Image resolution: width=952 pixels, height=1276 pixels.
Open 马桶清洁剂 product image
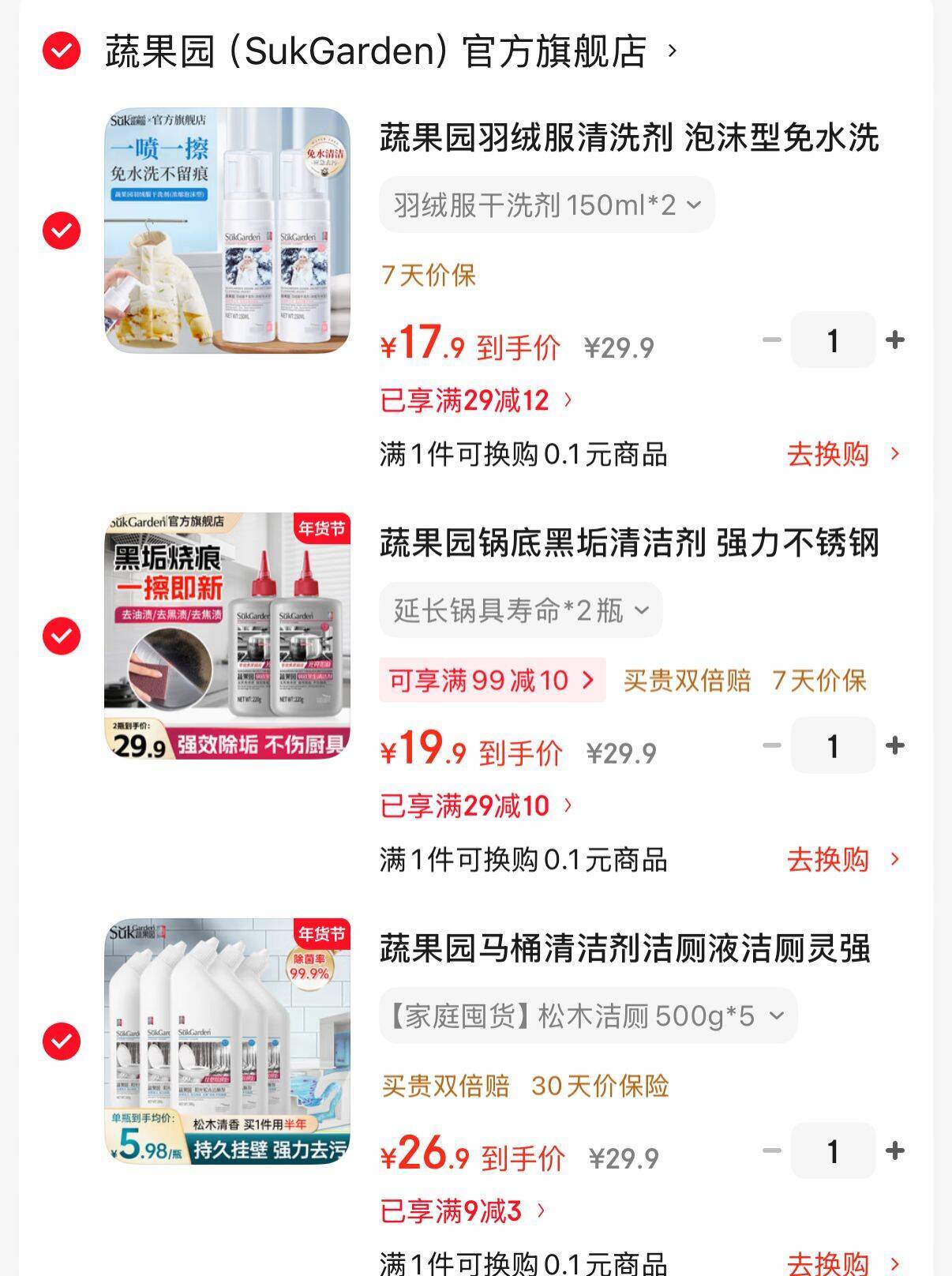click(227, 1041)
